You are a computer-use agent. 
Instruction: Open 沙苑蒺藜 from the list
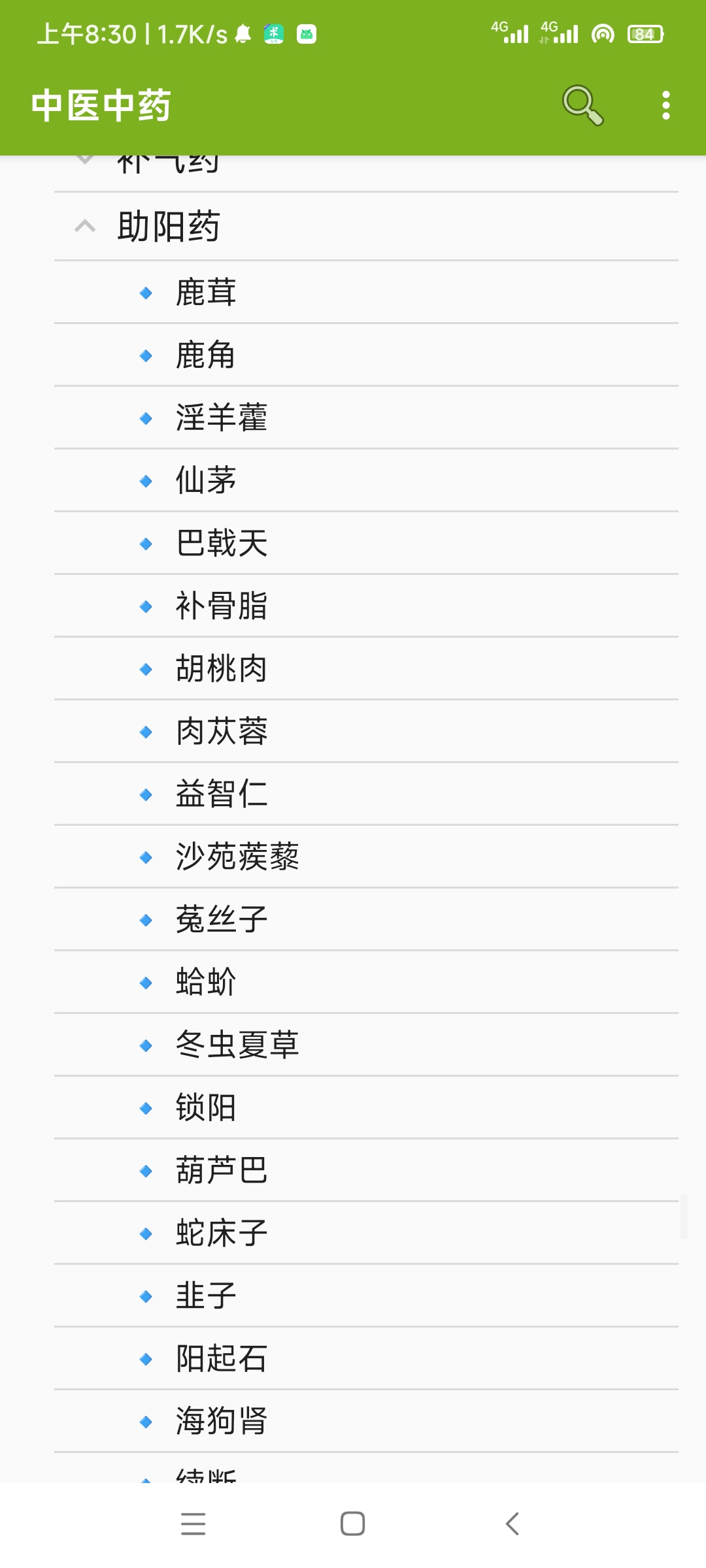tap(237, 857)
